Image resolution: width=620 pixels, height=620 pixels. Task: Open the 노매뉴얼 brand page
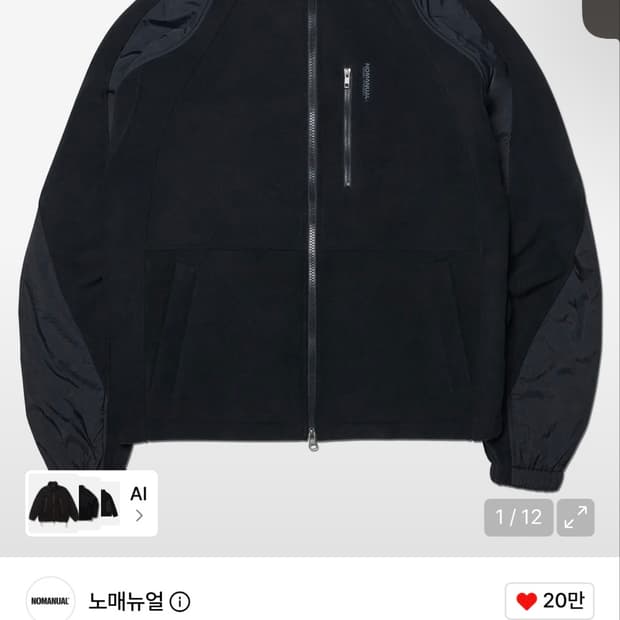125,601
